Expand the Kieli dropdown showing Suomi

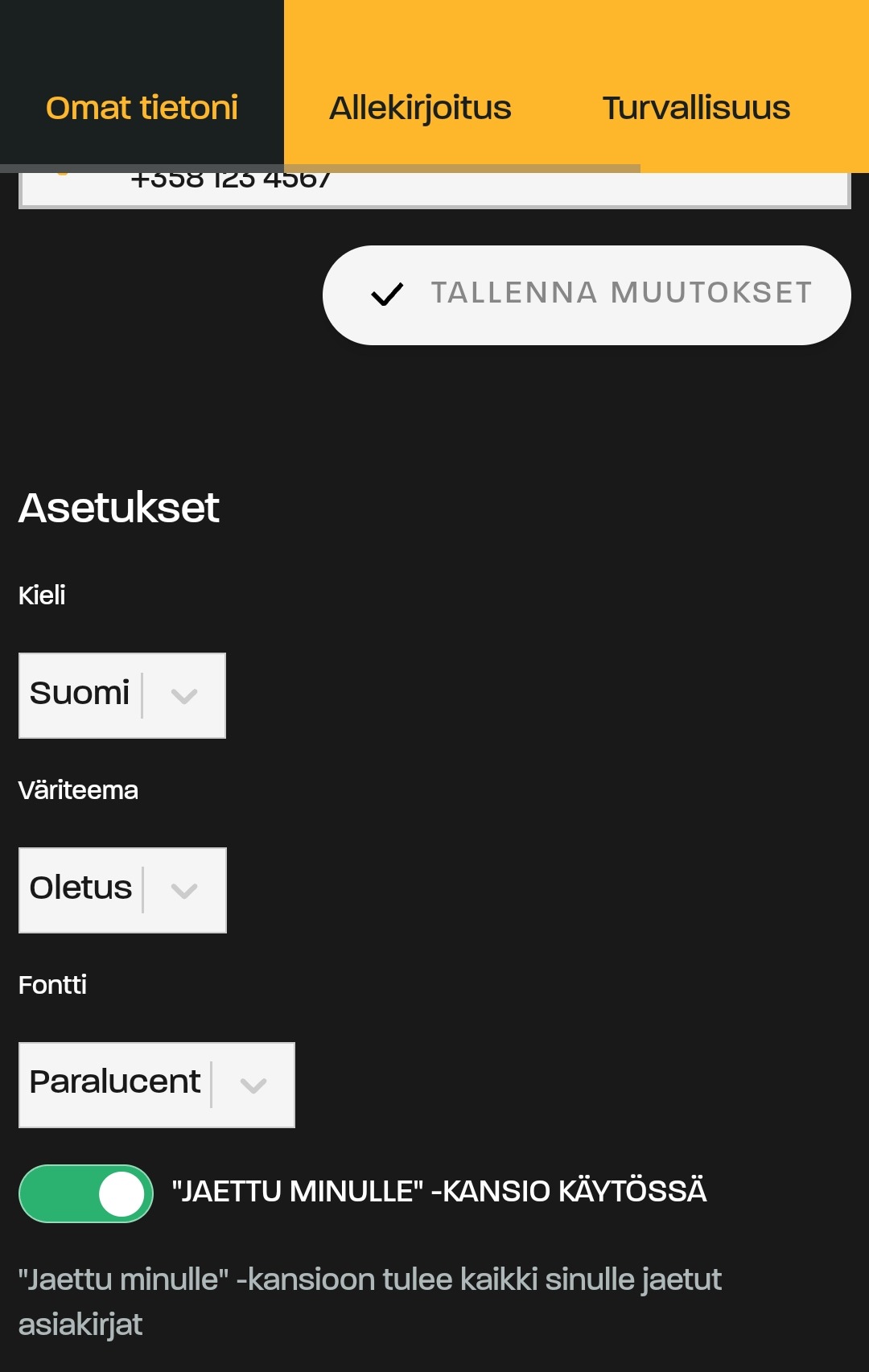coord(122,695)
